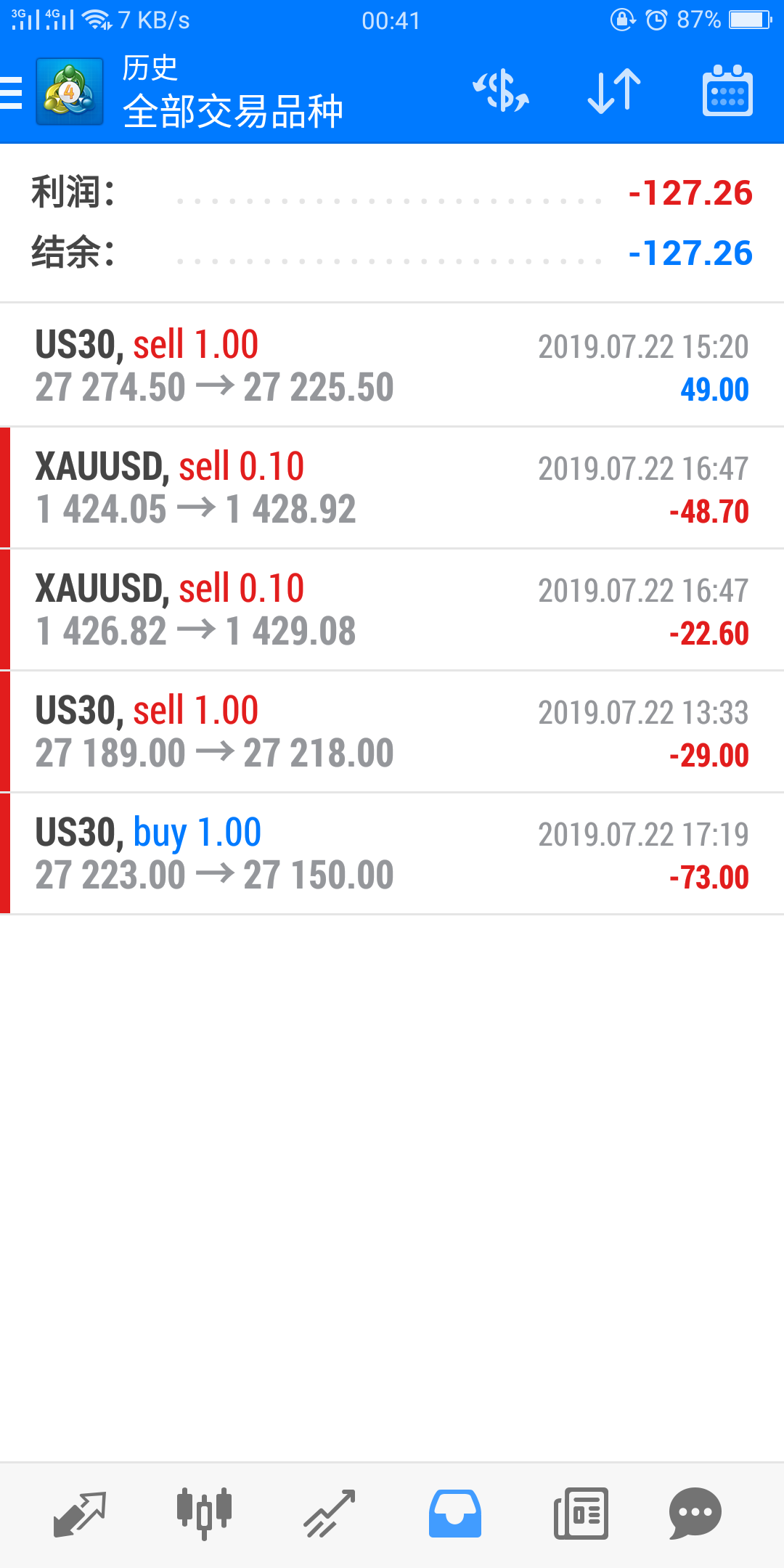The width and height of the screenshot is (784, 1568).
Task: Switch to the Trade tab
Action: point(330,1514)
